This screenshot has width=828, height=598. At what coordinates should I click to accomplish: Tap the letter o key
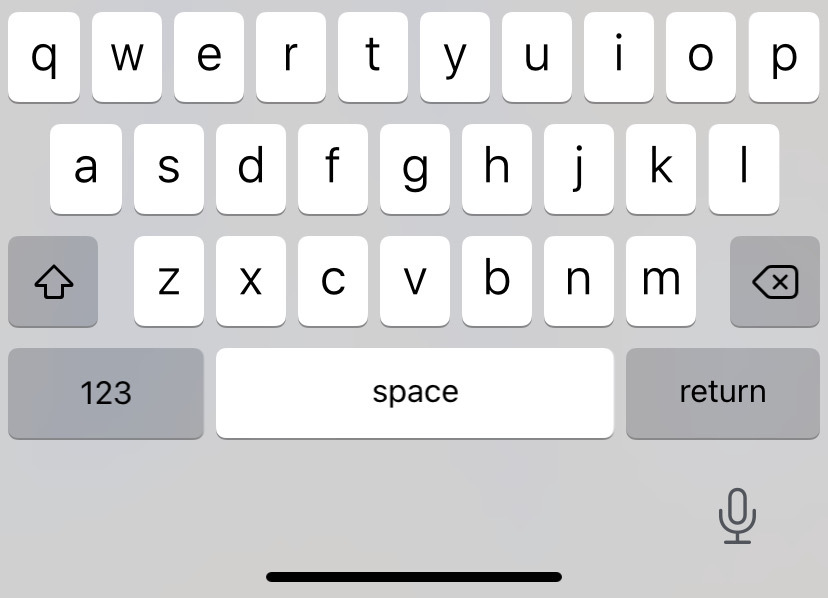[701, 57]
